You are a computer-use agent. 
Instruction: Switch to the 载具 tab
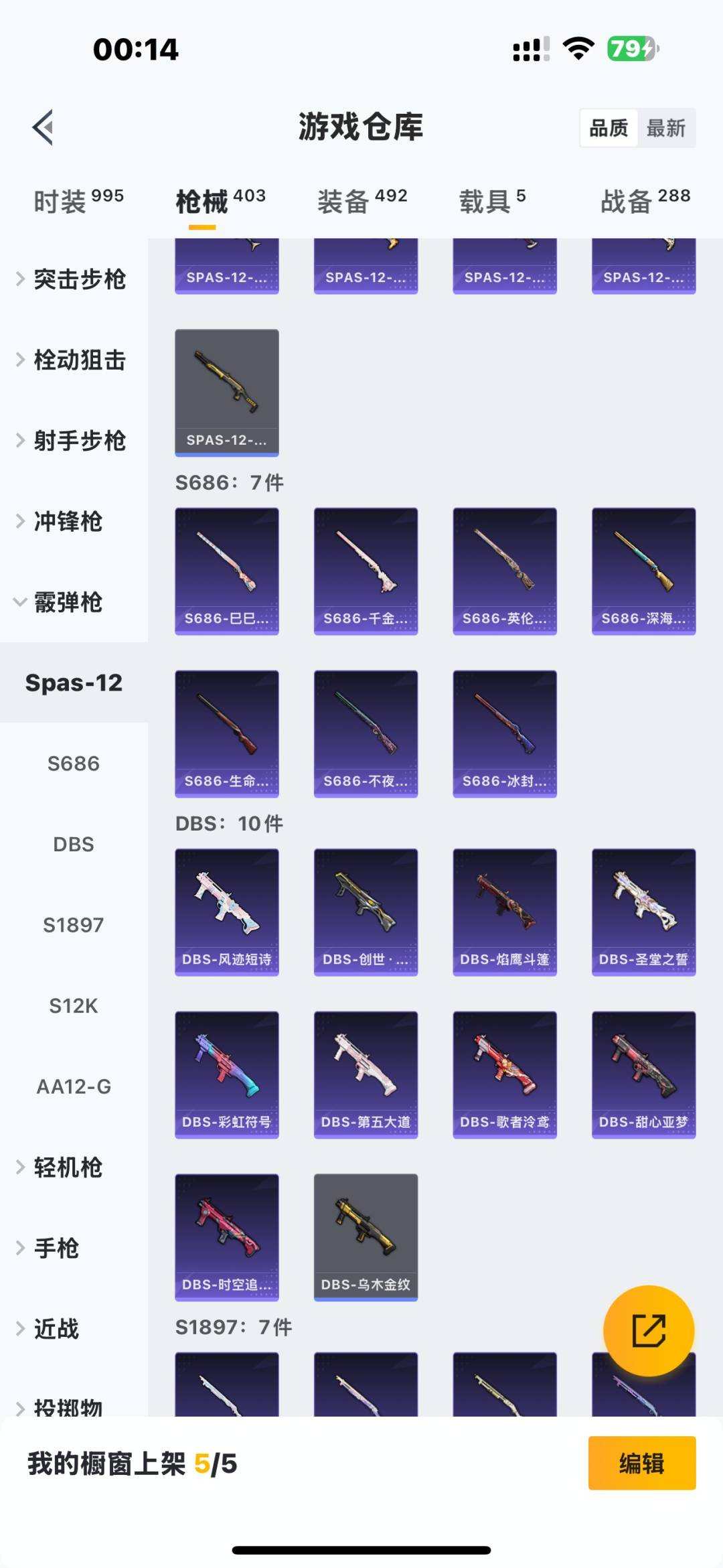point(492,200)
